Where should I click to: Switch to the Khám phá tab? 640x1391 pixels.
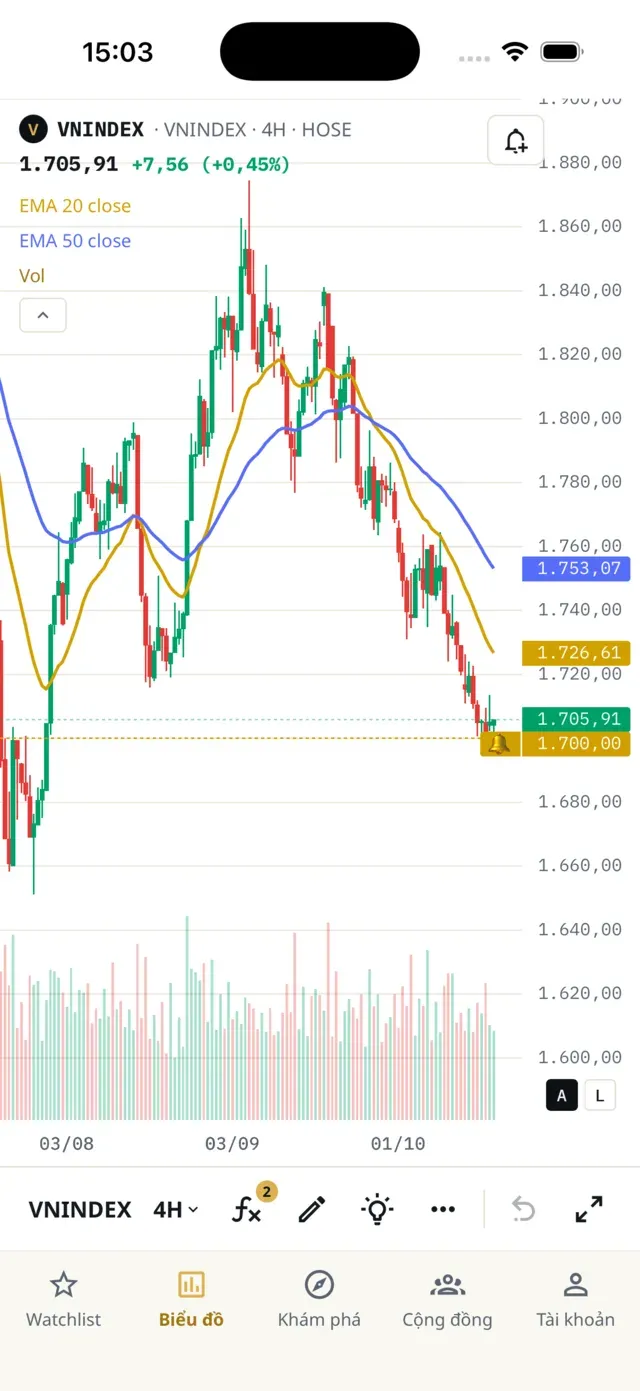(x=319, y=1300)
